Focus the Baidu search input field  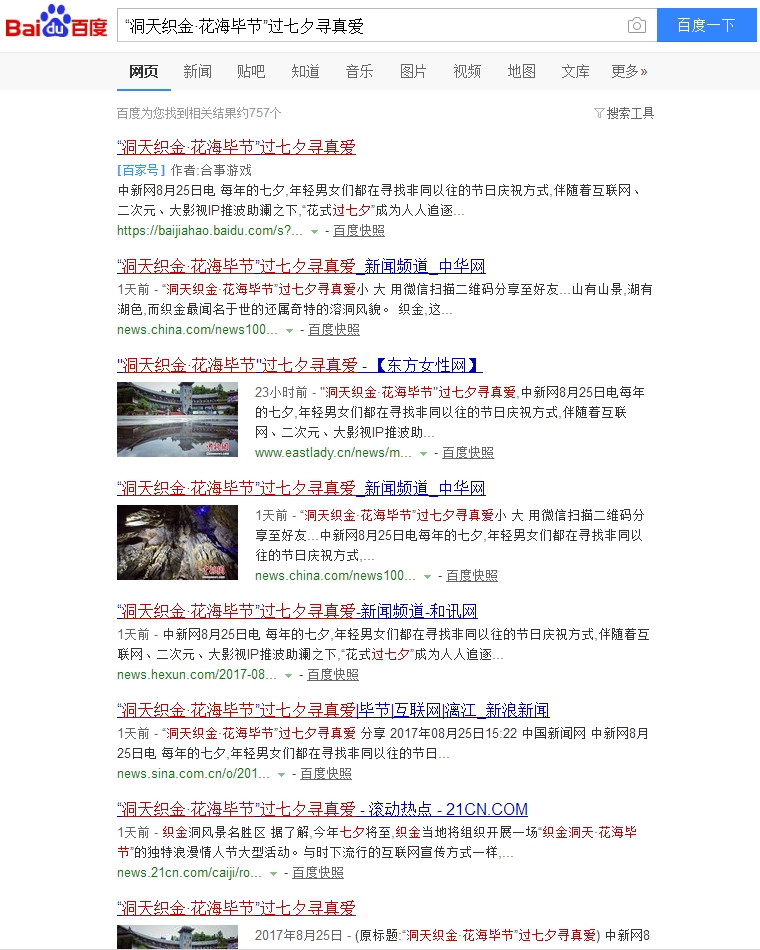point(370,25)
